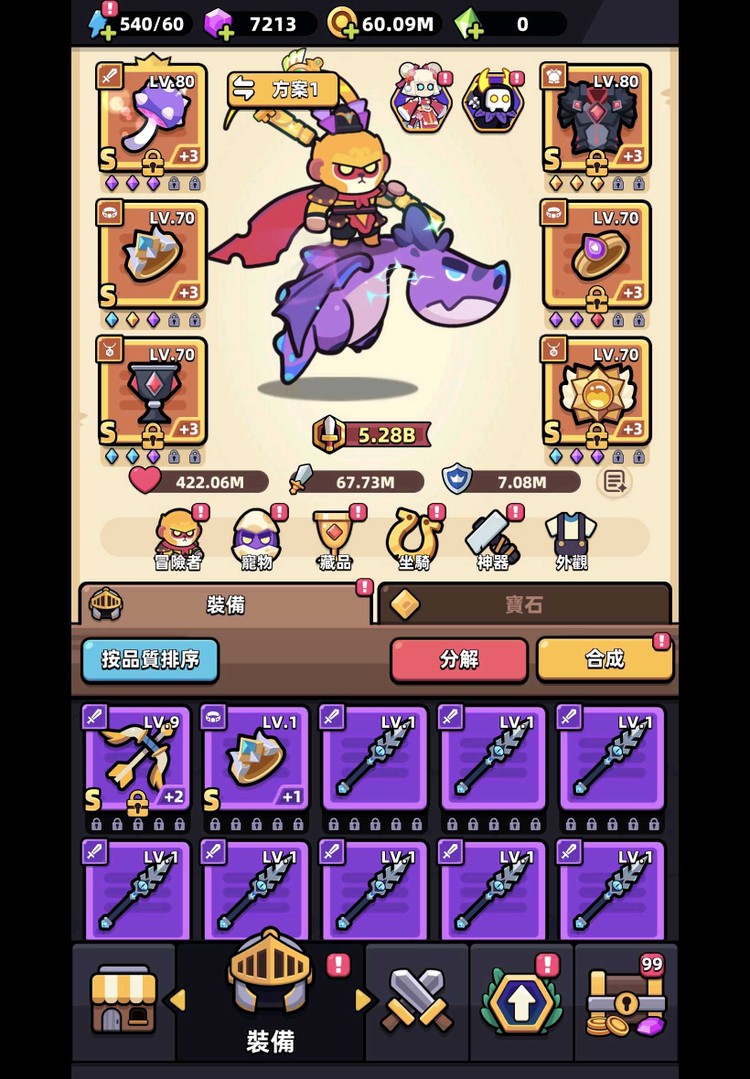Screen dimensions: 750x1079
Task: Open the 外觀 appearance menu
Action: pos(571,540)
